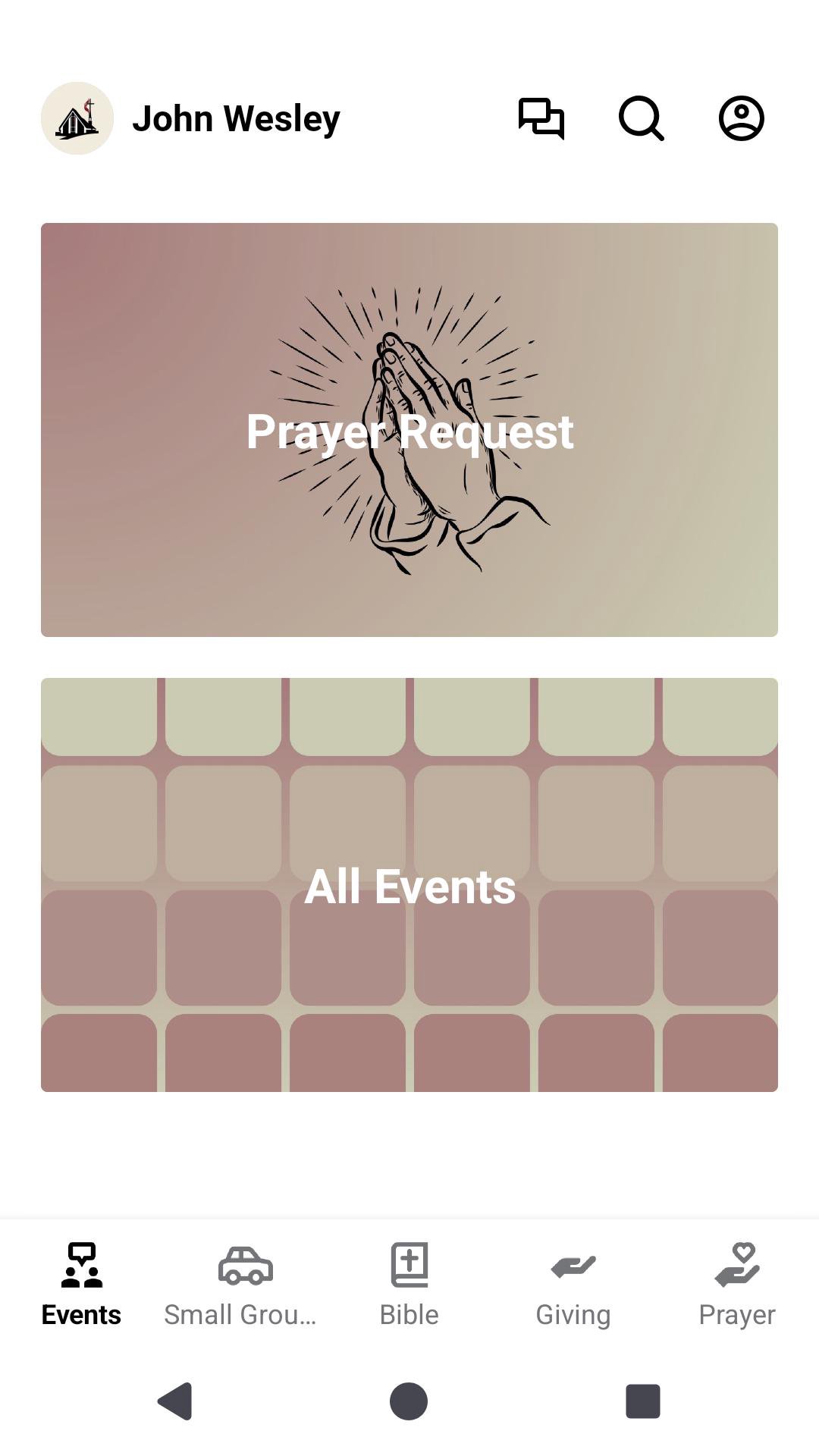
Task: Open the user profile icon
Action: tap(741, 118)
